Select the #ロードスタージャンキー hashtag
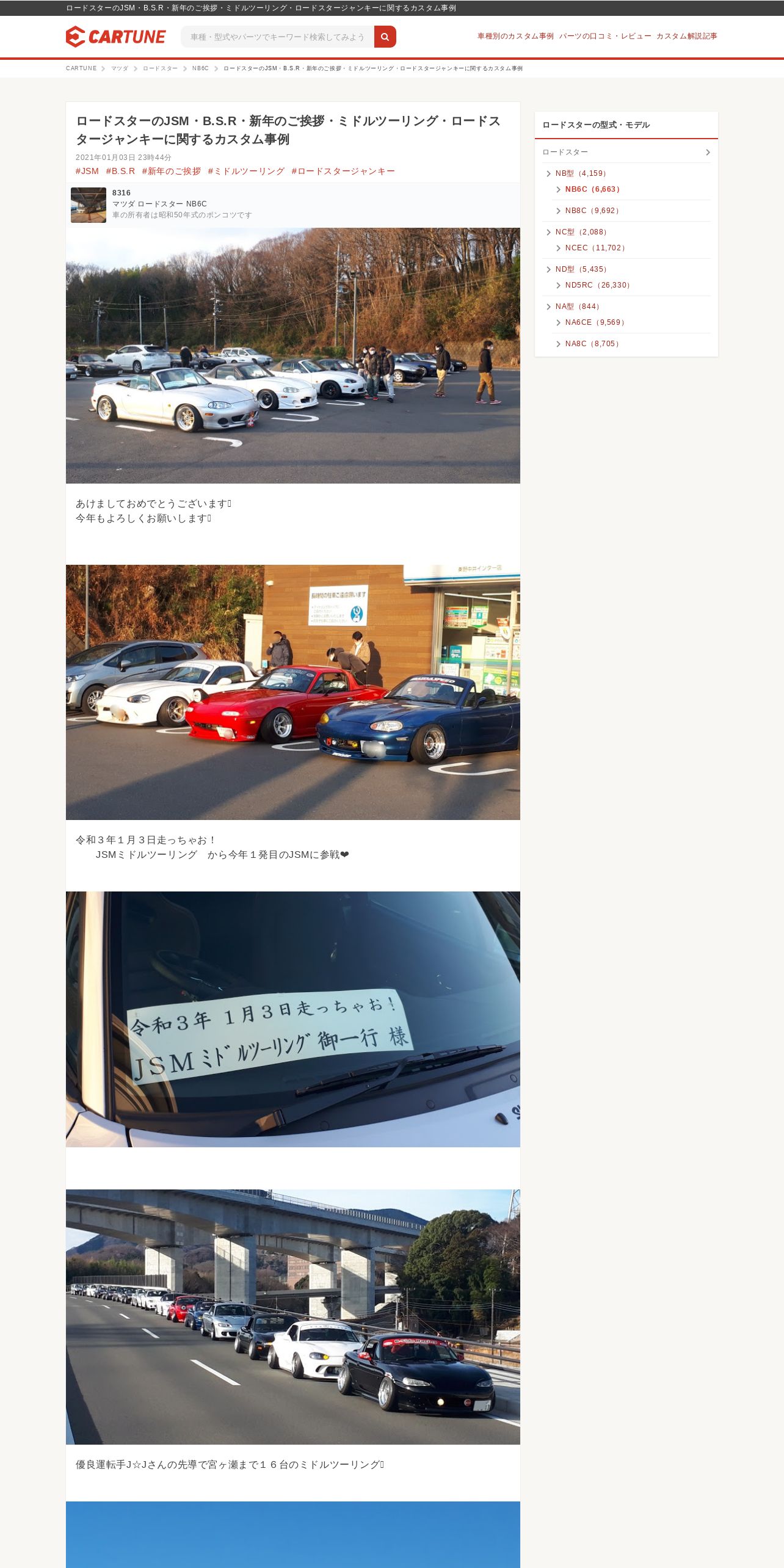784x1568 pixels. (x=343, y=172)
